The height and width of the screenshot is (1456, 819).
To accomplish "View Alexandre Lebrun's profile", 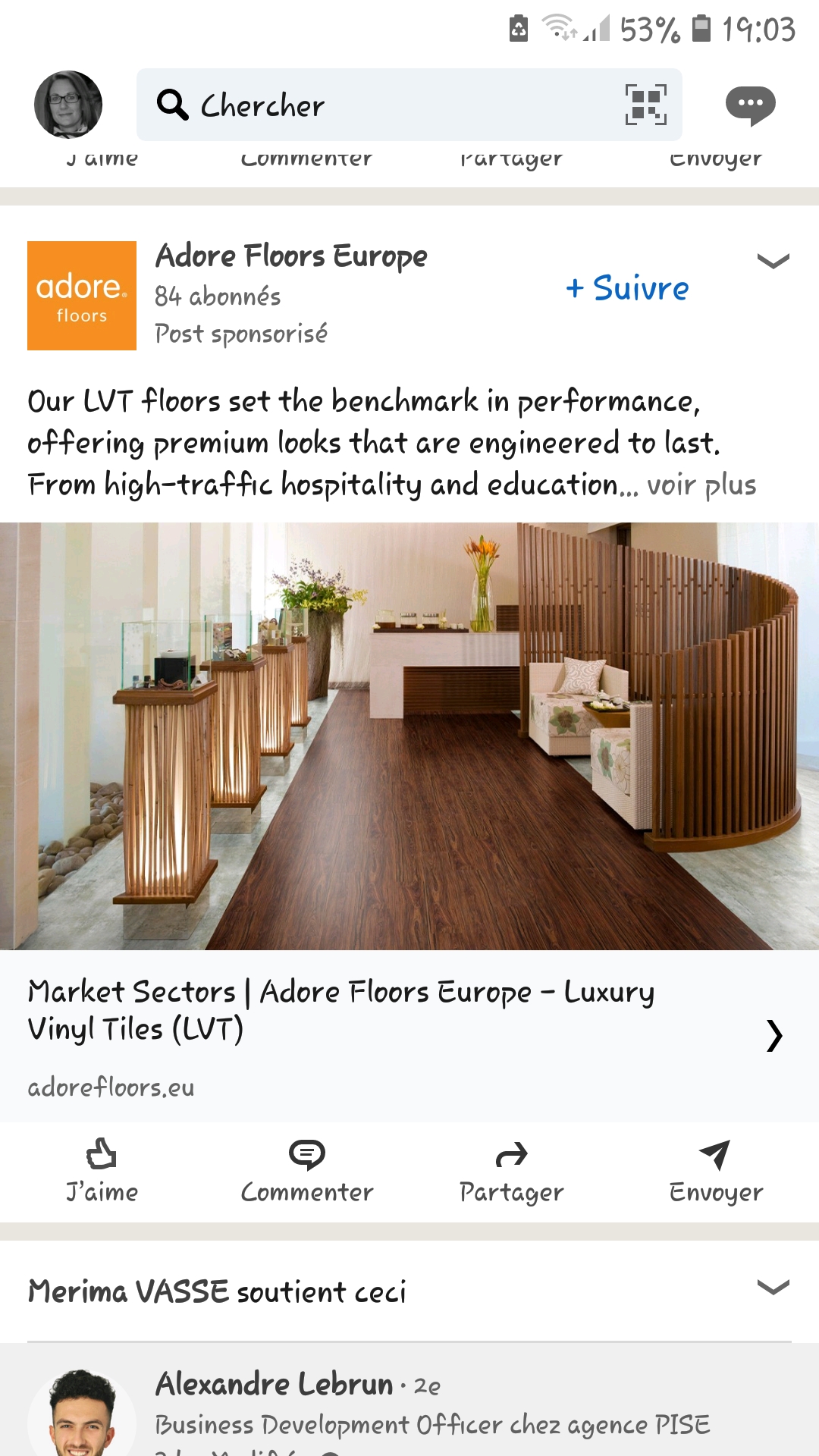I will click(275, 1385).
